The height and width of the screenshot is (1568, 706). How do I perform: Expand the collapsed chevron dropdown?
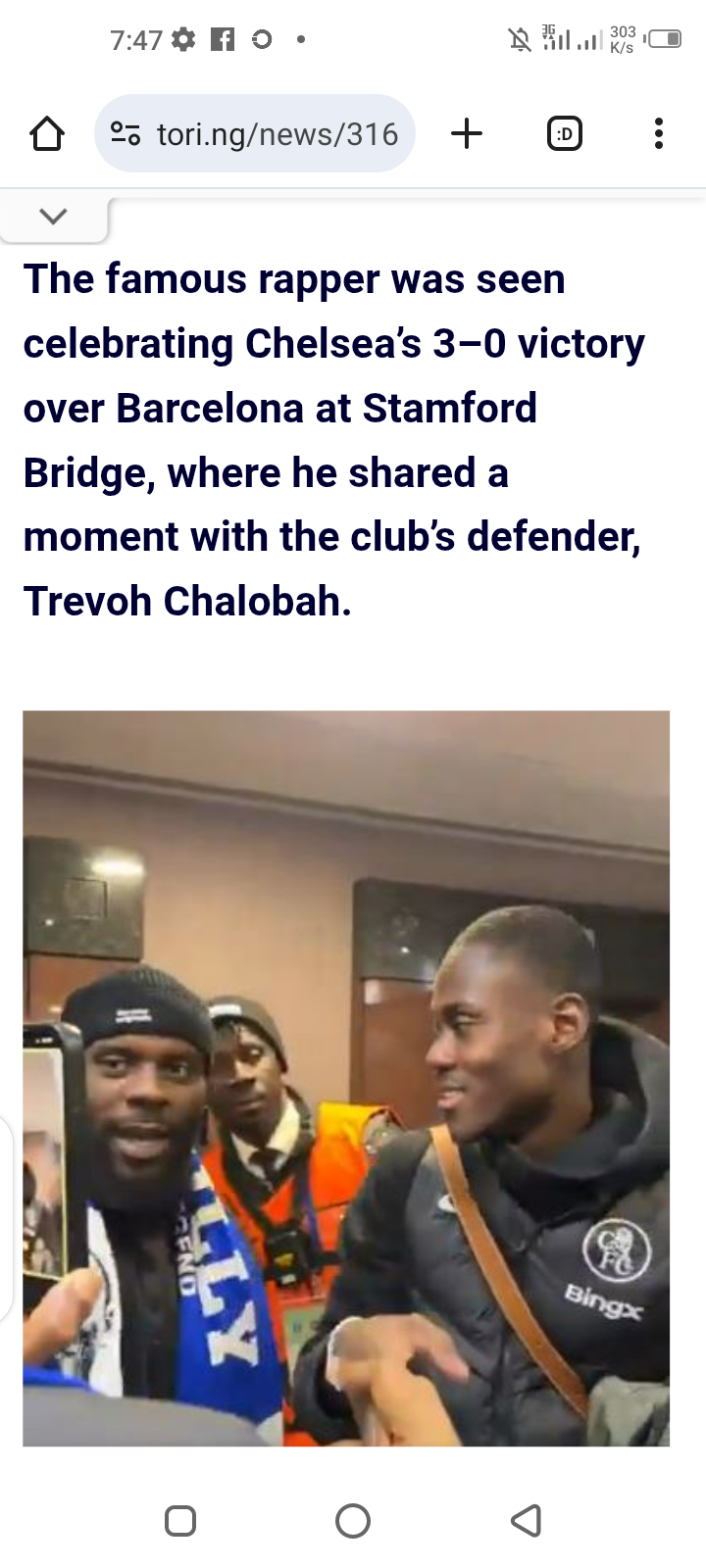click(54, 217)
